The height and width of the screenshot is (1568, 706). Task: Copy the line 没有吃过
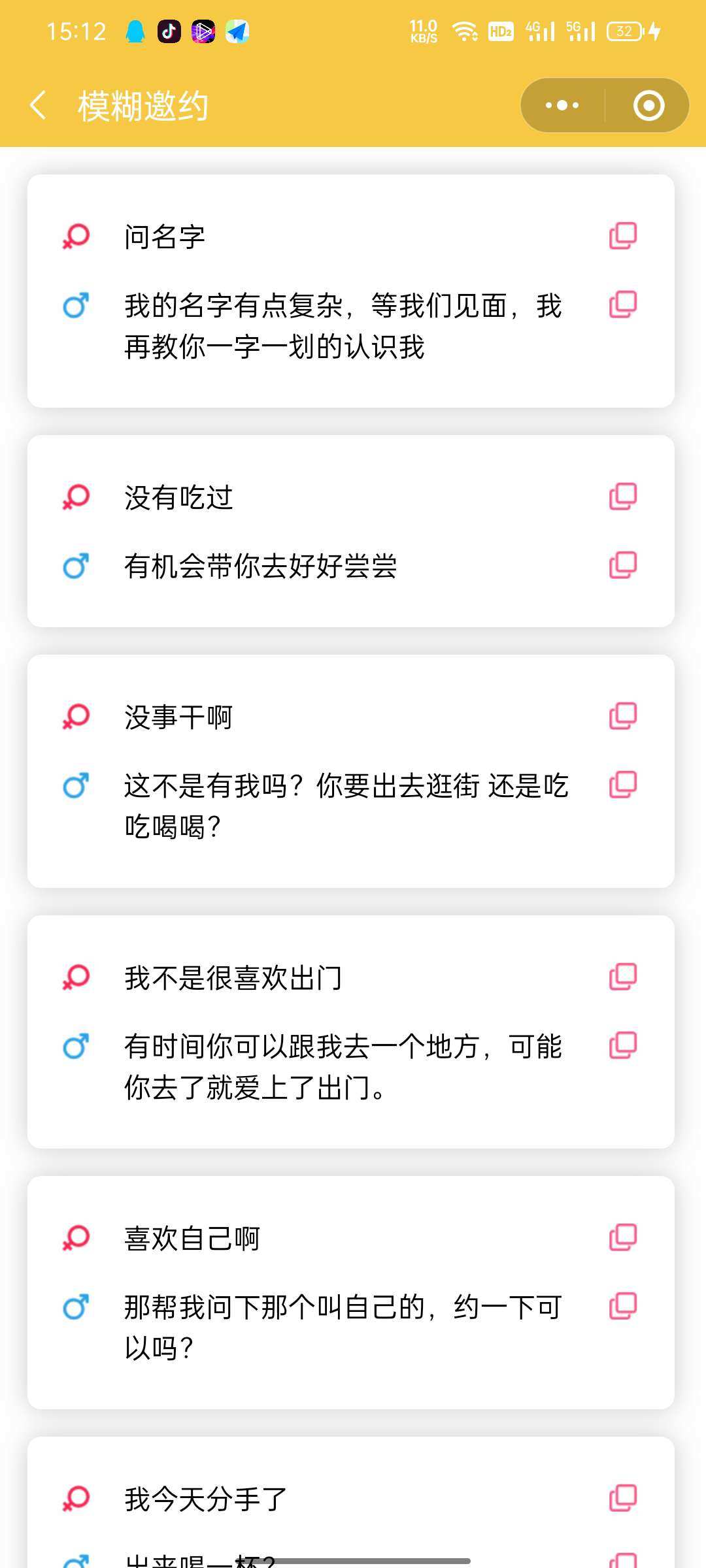(623, 497)
